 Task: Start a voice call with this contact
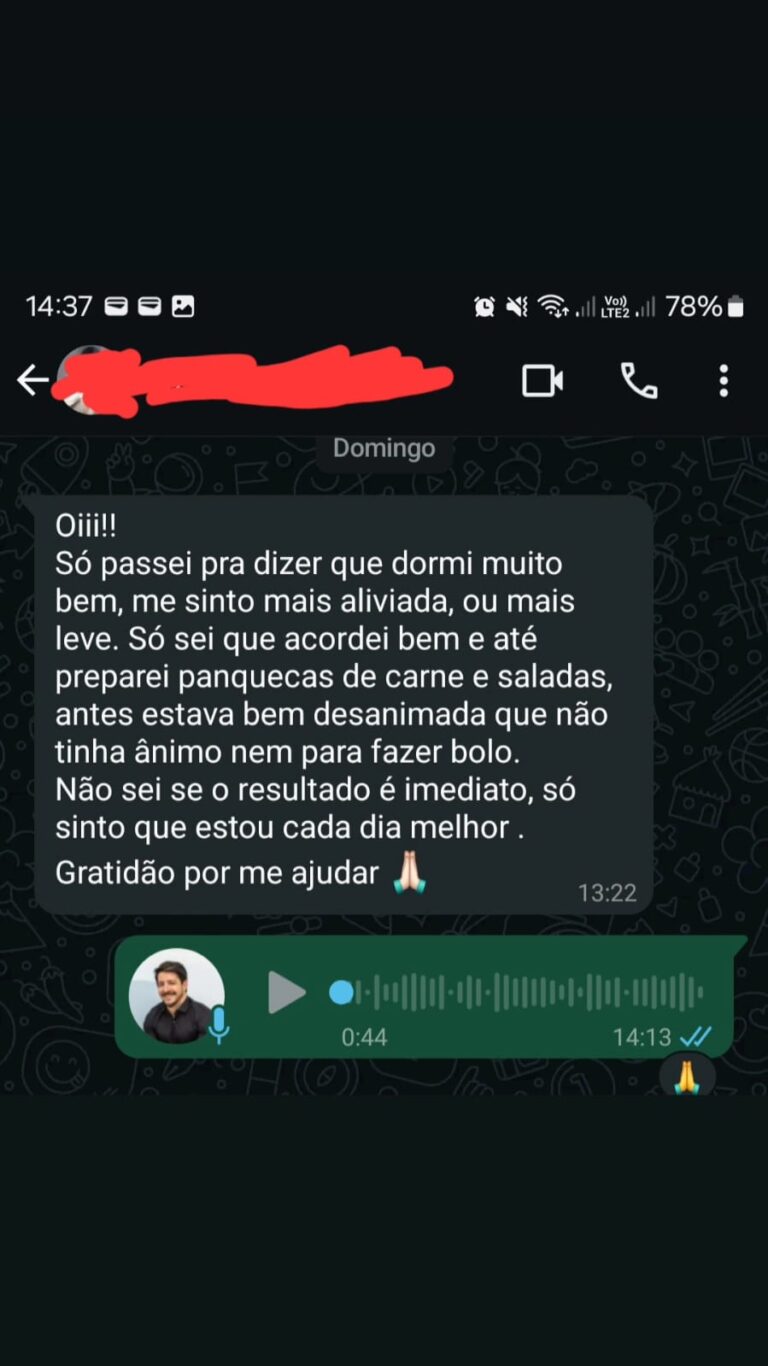pos(639,380)
